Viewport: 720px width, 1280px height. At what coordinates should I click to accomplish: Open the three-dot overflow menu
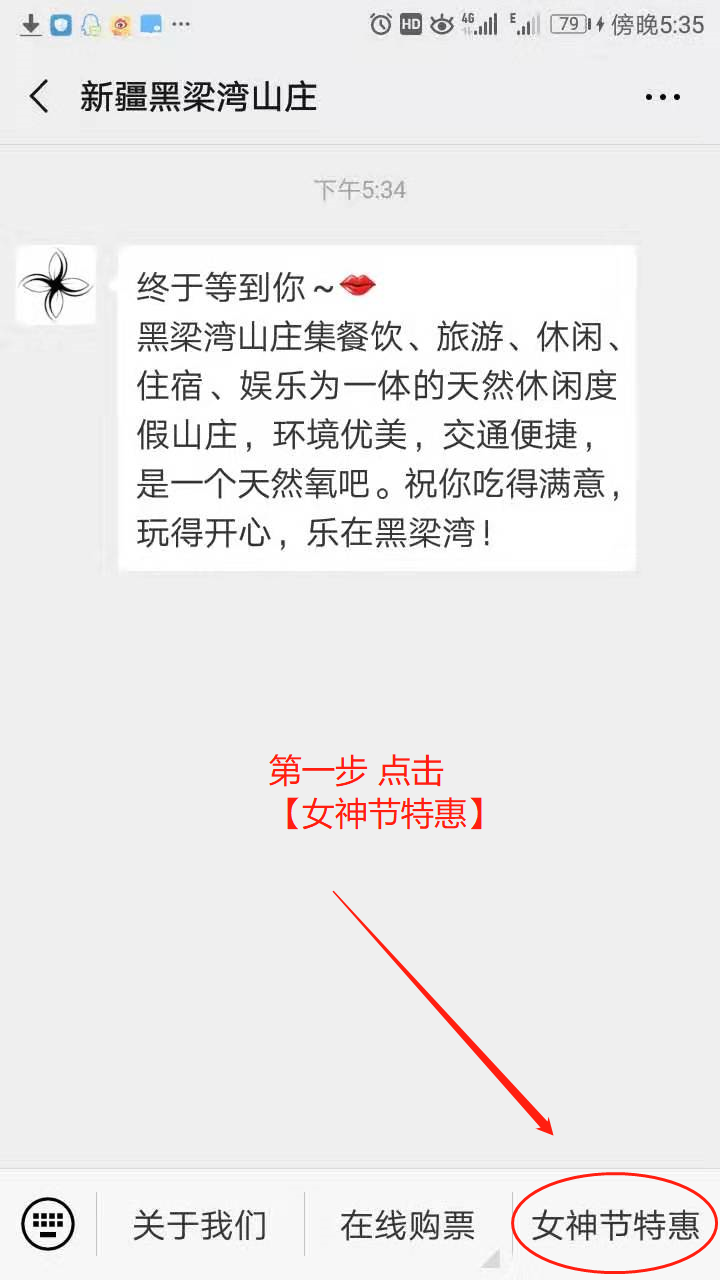click(662, 97)
